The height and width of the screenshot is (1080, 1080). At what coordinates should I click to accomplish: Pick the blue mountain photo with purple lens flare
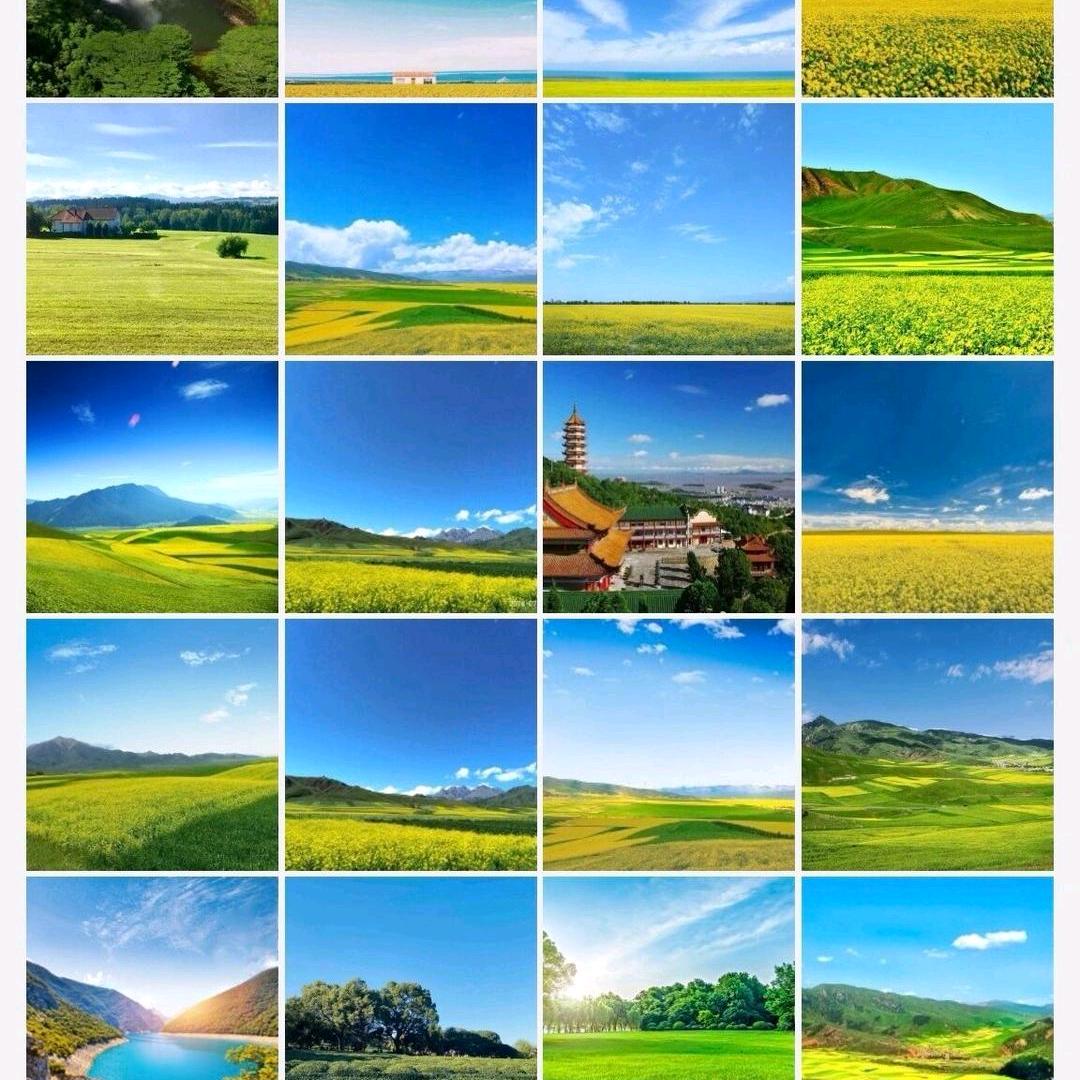tap(152, 487)
